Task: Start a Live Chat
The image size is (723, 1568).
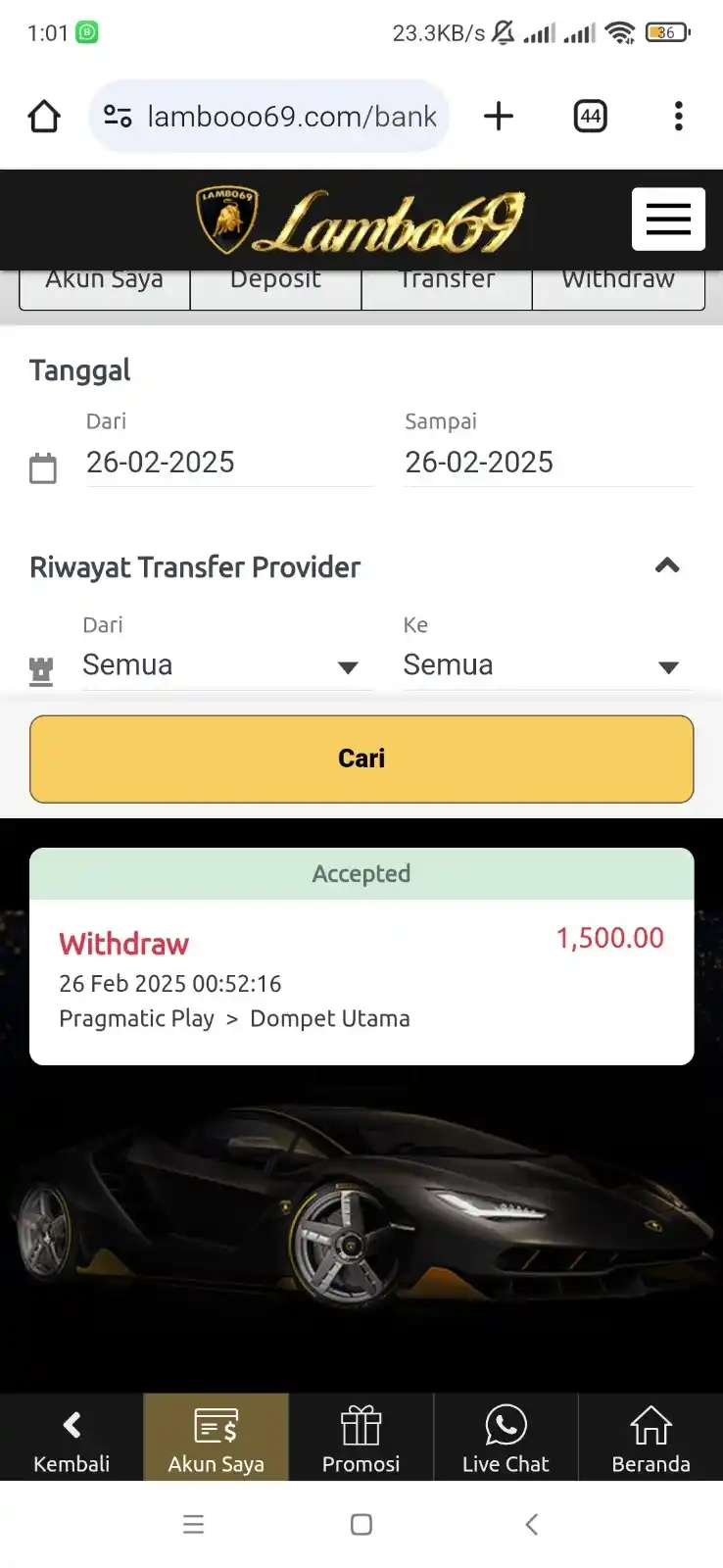Action: click(x=506, y=1439)
